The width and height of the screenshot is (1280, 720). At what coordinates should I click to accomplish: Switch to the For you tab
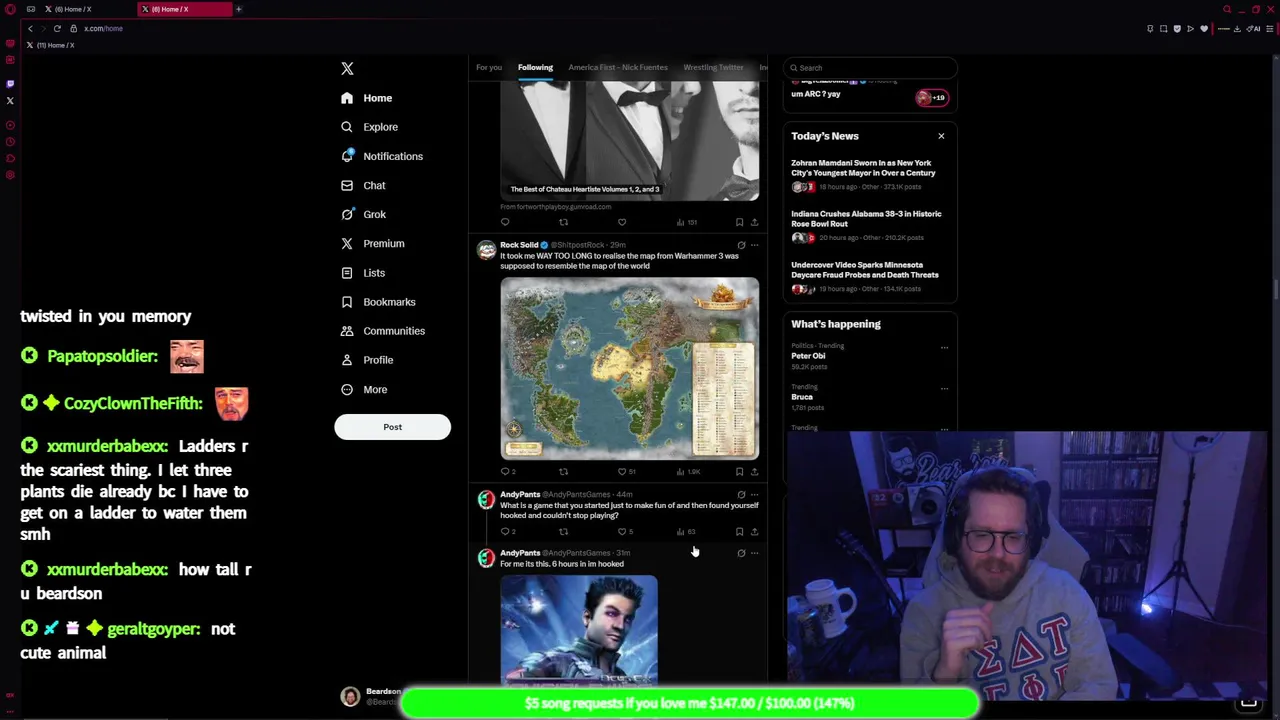point(489,68)
